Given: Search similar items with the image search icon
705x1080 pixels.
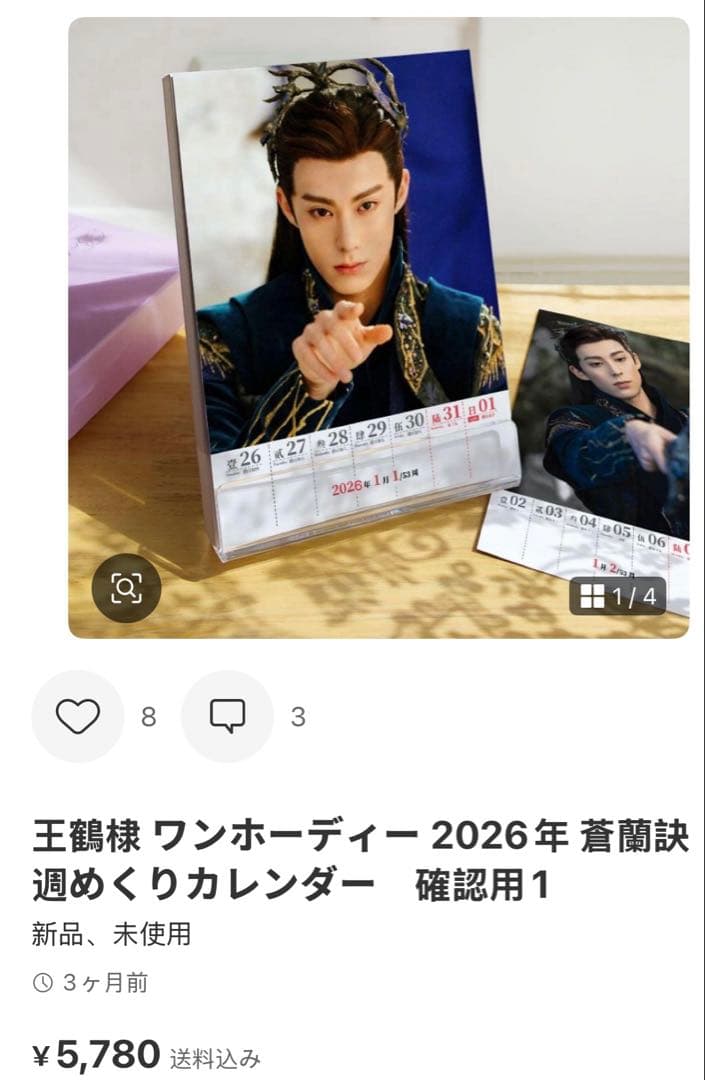Looking at the screenshot, I should pos(126,588).
